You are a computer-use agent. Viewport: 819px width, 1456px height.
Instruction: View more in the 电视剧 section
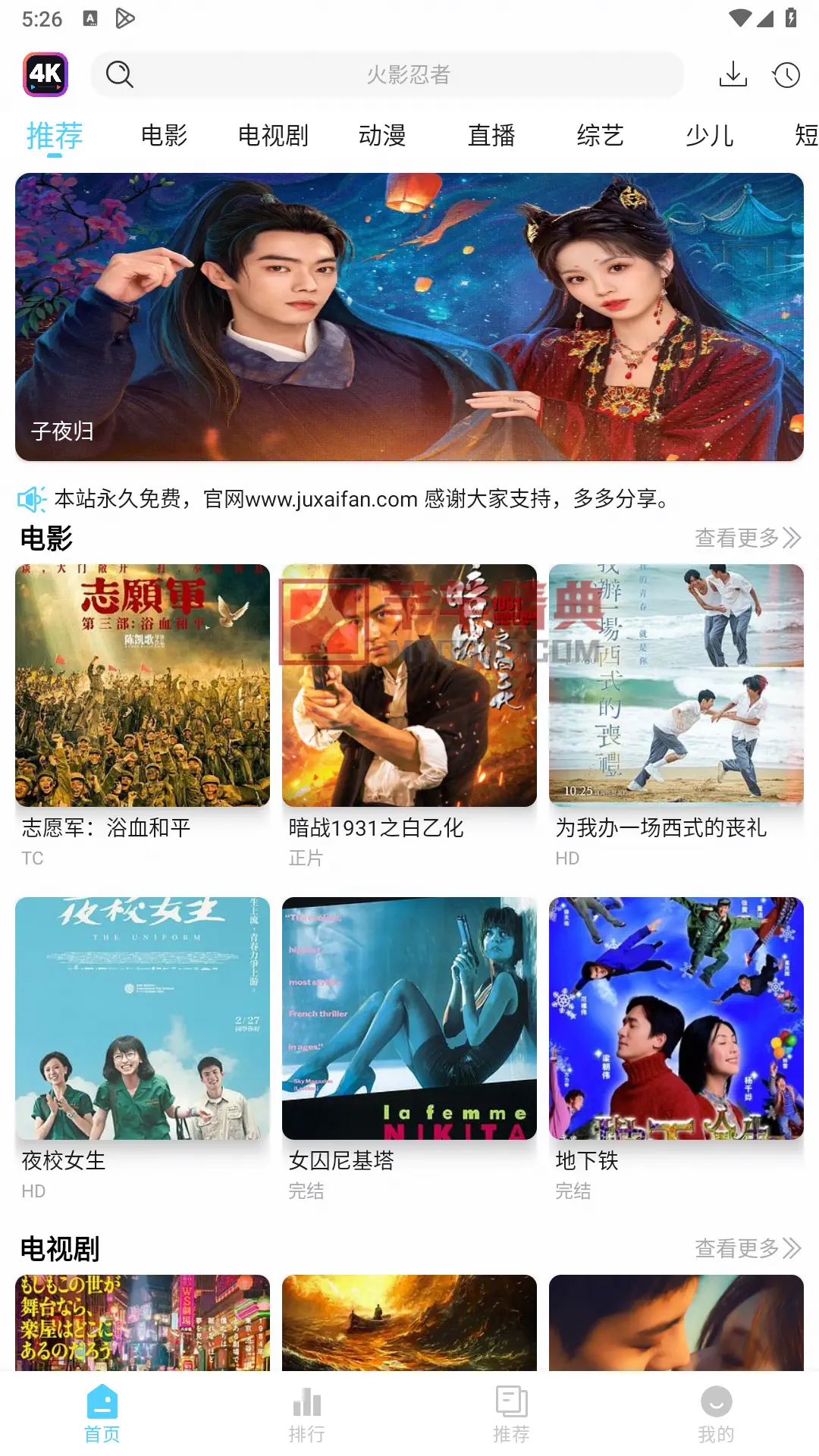pyautogui.click(x=748, y=1248)
